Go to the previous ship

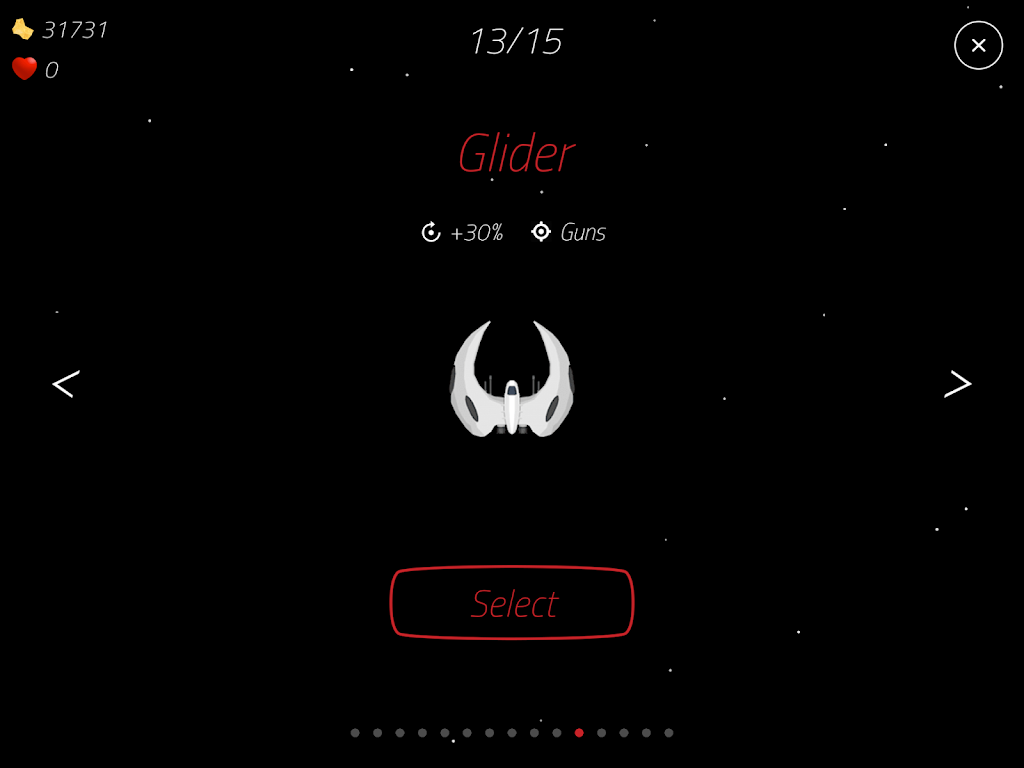tap(66, 384)
